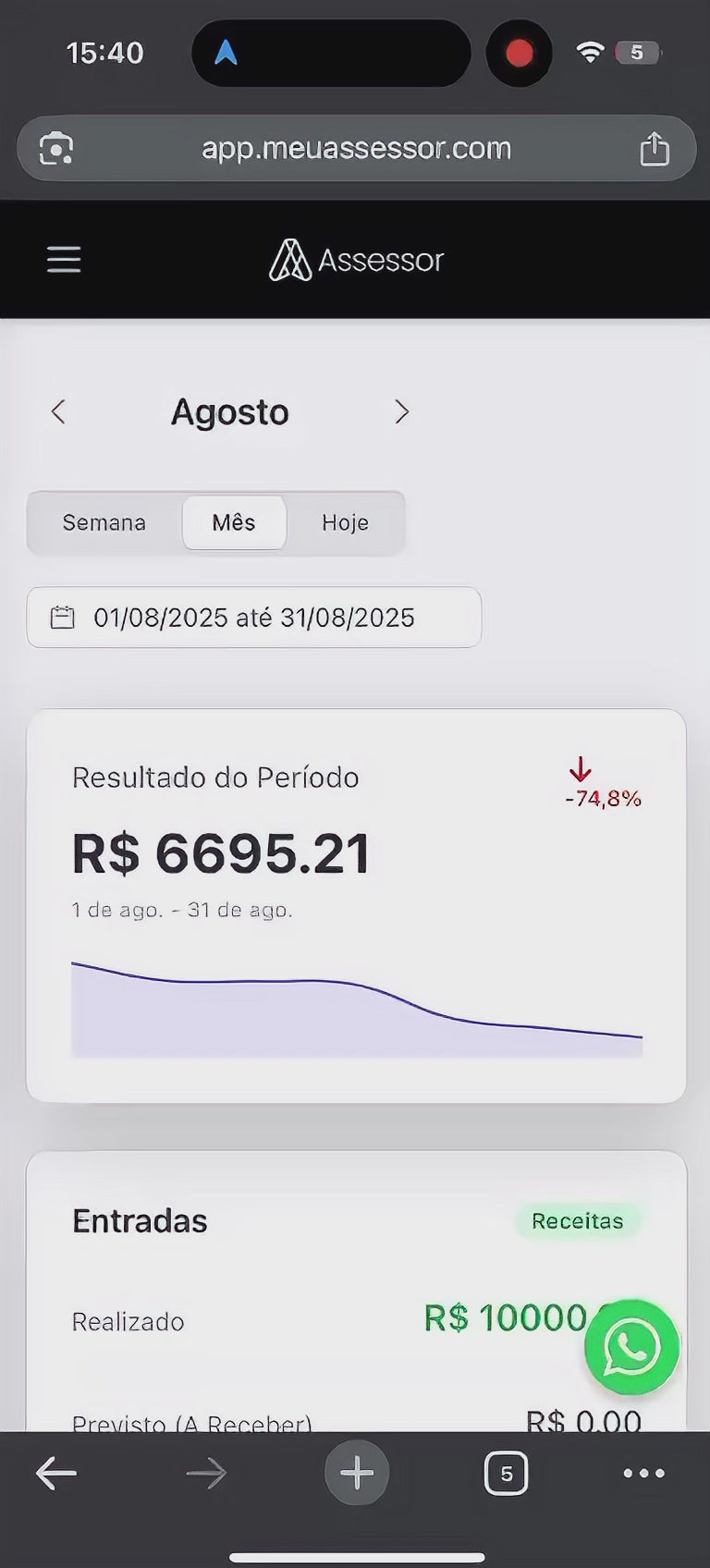
Task: Click the red decrease arrow on Resultado card
Action: click(581, 770)
